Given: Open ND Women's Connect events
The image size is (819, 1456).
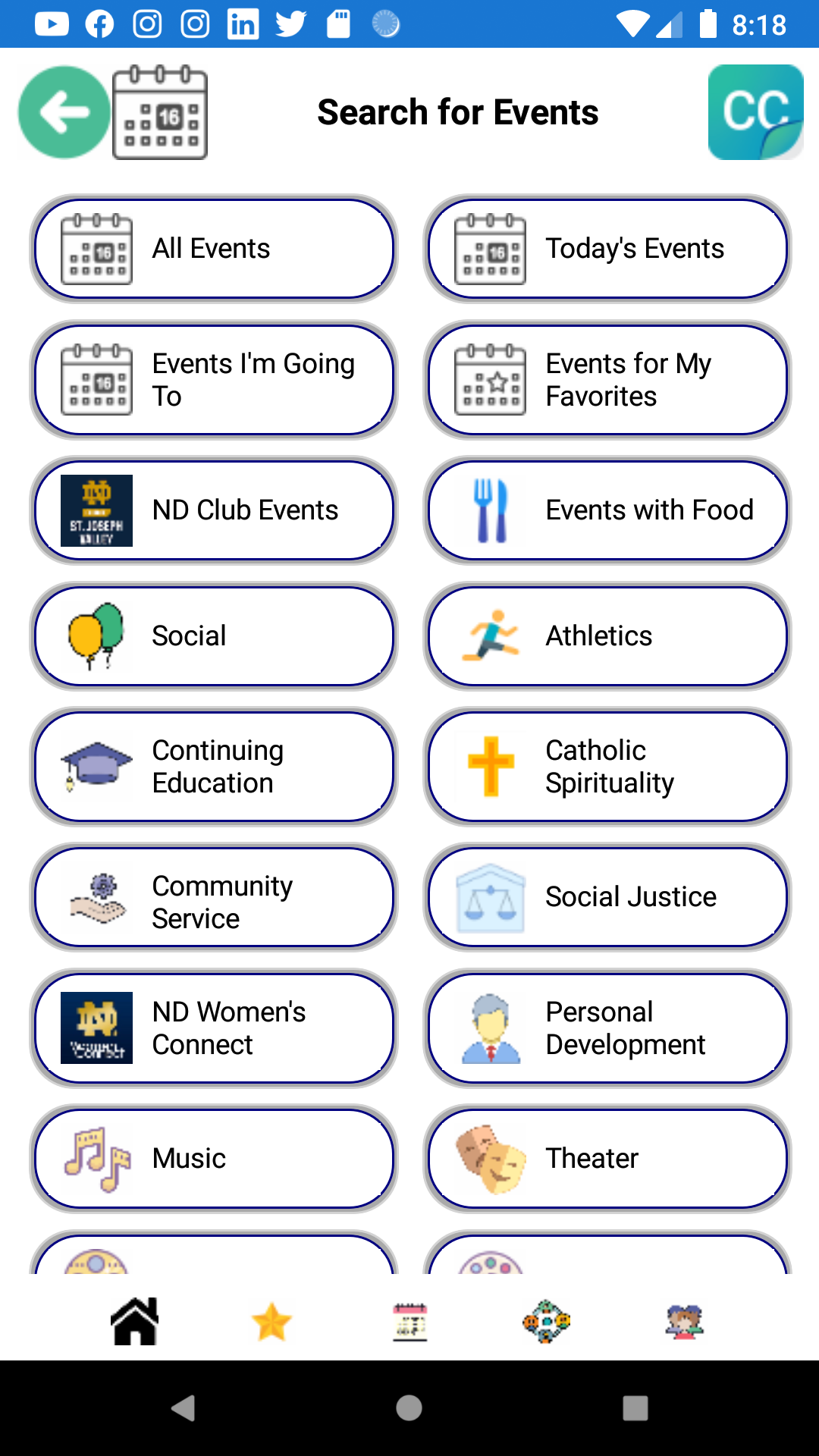Looking at the screenshot, I should (x=213, y=1028).
